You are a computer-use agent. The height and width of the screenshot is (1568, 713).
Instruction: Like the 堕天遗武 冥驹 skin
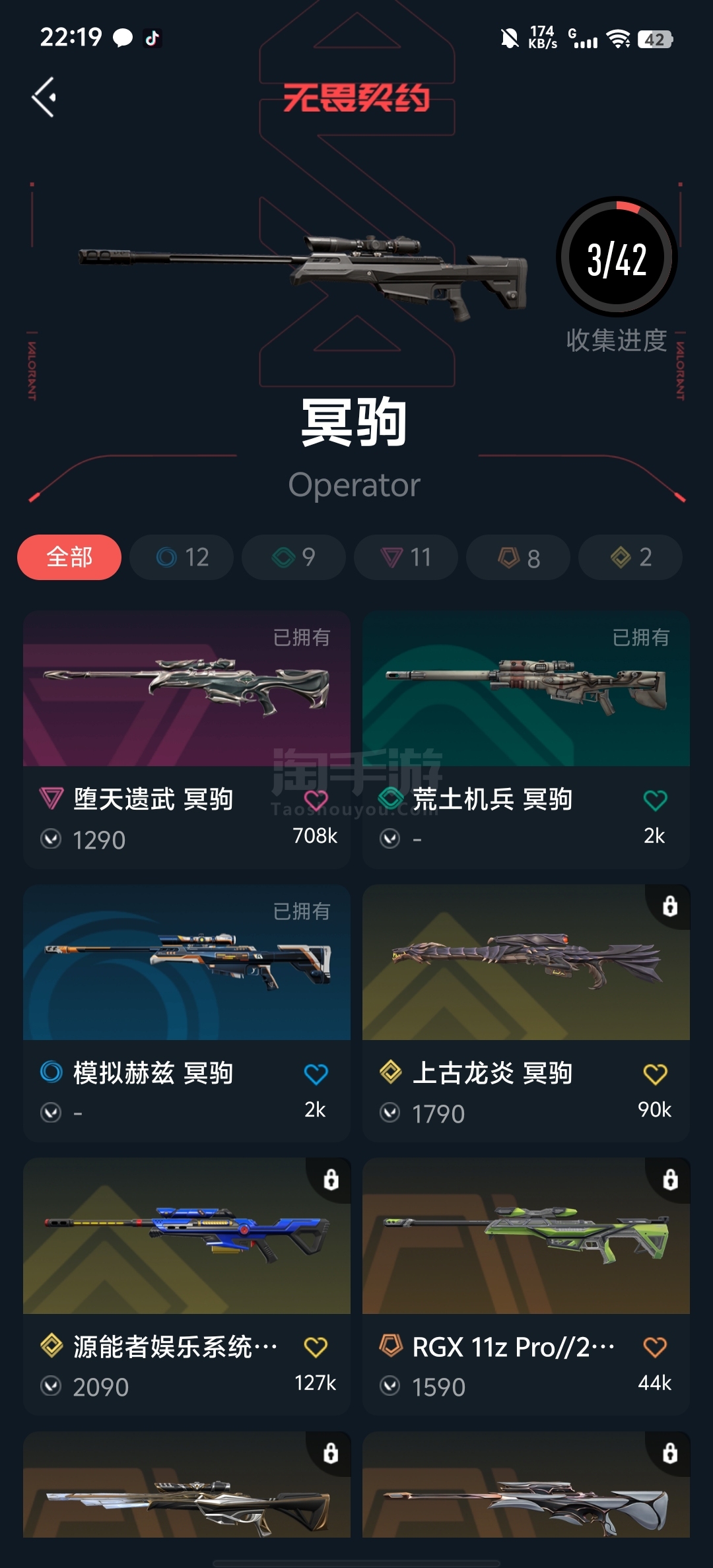click(x=316, y=800)
